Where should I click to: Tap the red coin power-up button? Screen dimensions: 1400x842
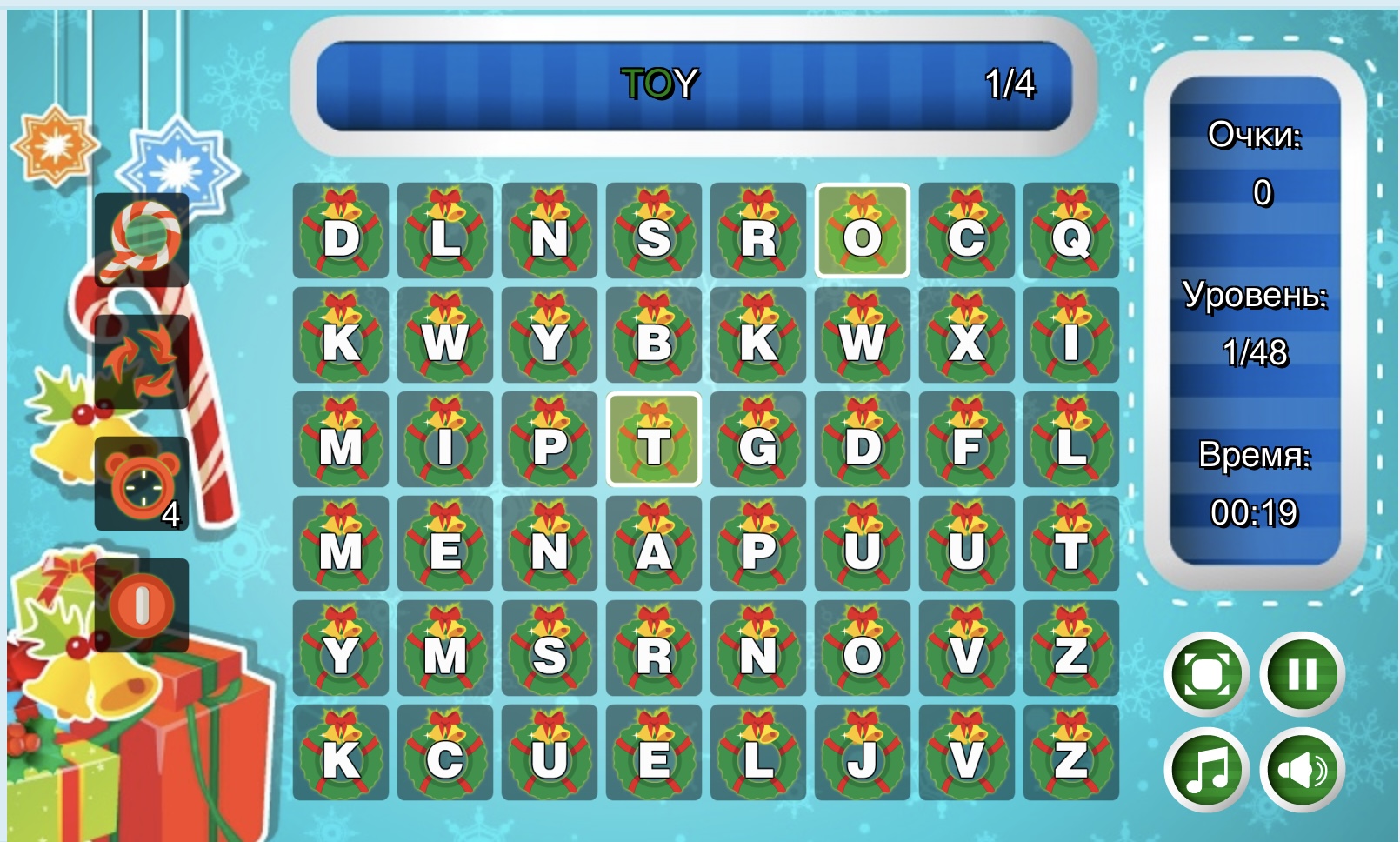(142, 605)
